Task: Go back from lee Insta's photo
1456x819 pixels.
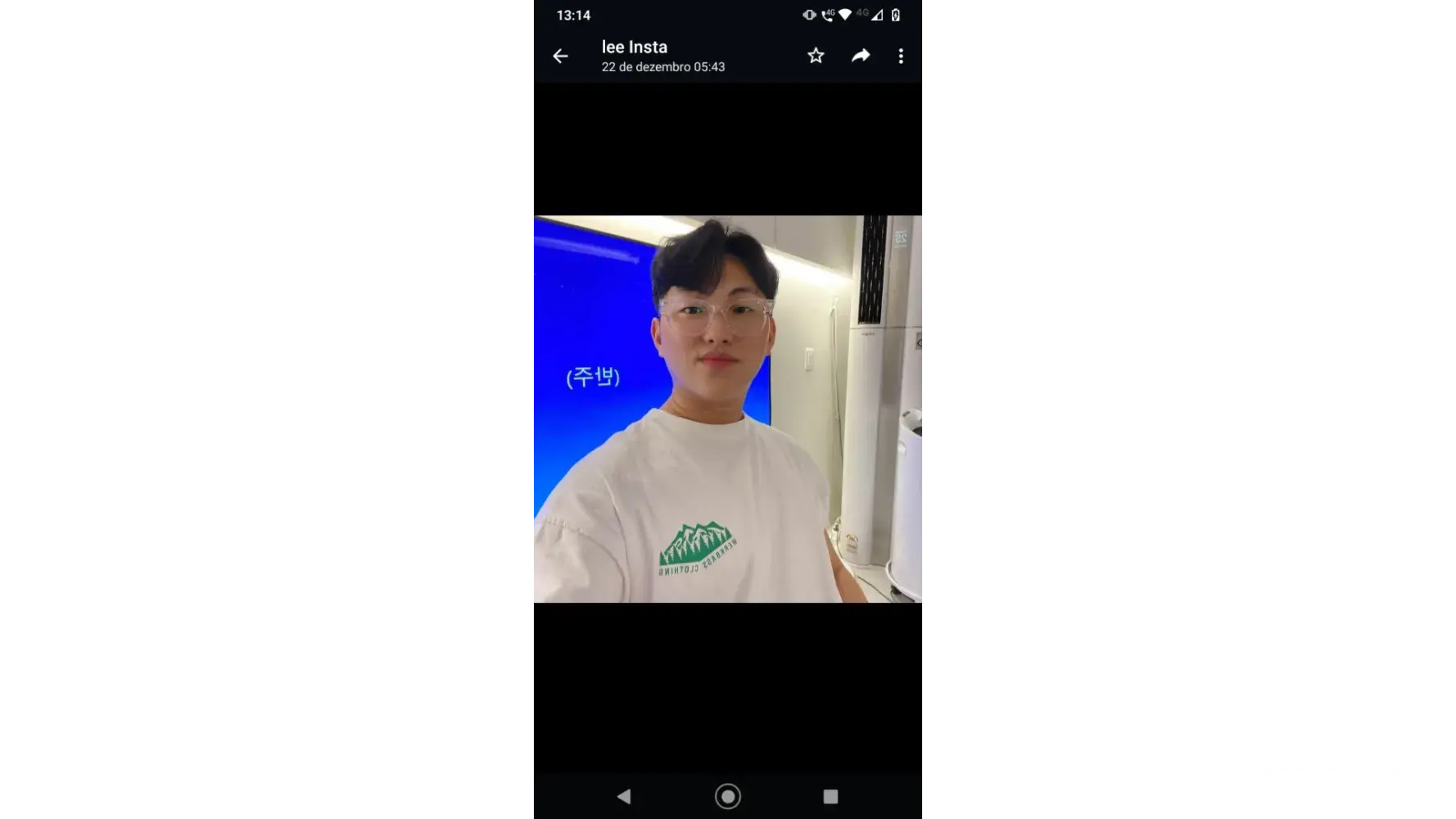Action: [x=560, y=57]
